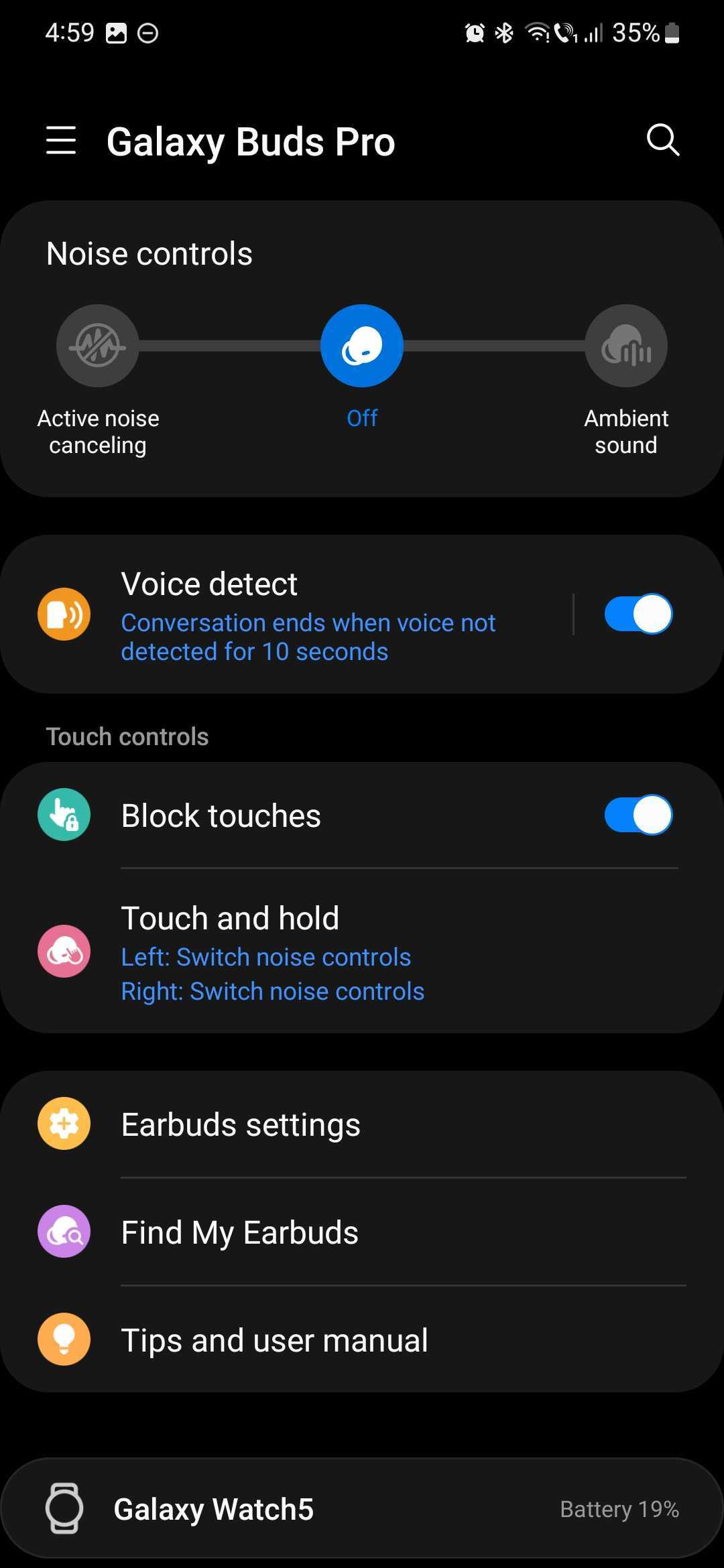Open Voice detect settings
Viewport: 724px width, 1568px height.
tap(308, 614)
